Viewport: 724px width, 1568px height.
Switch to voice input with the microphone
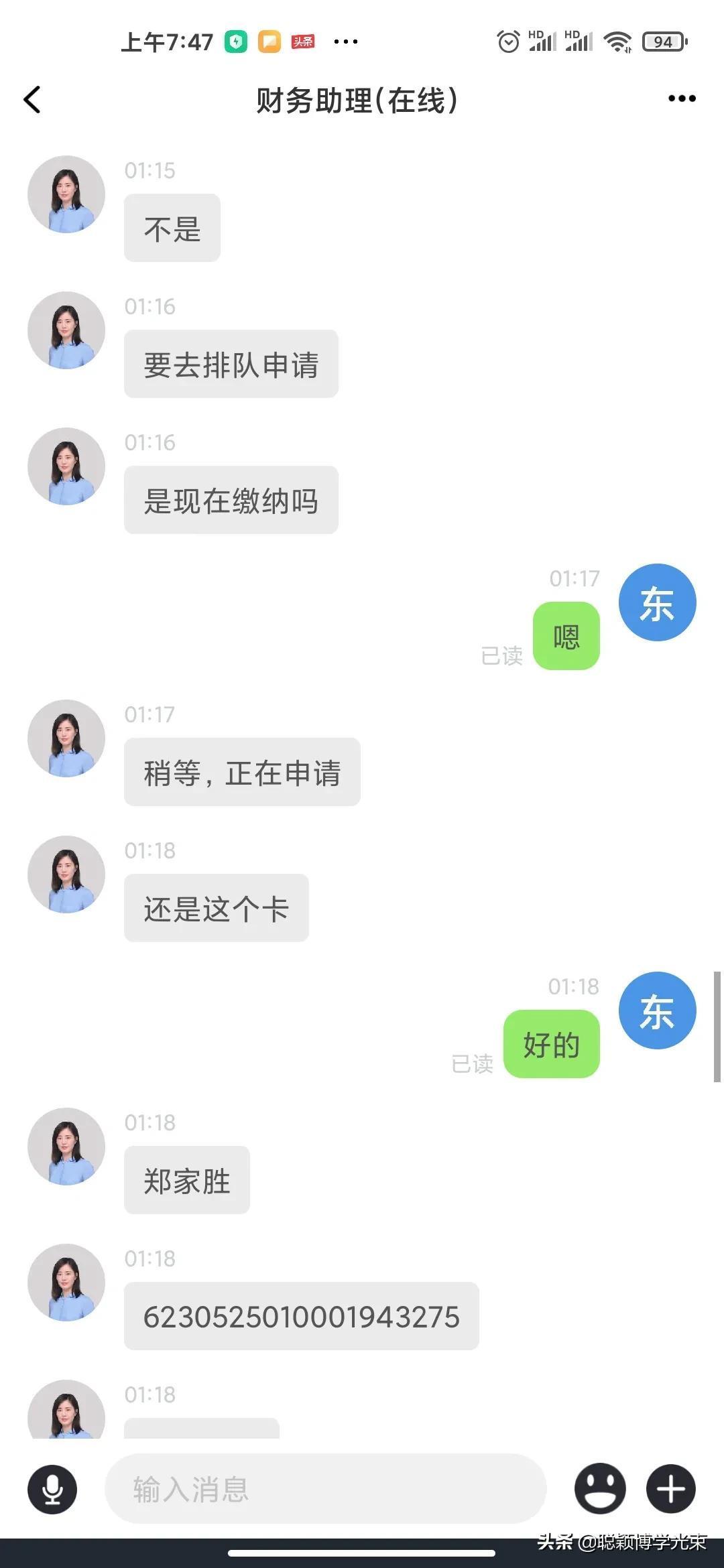[x=52, y=1489]
